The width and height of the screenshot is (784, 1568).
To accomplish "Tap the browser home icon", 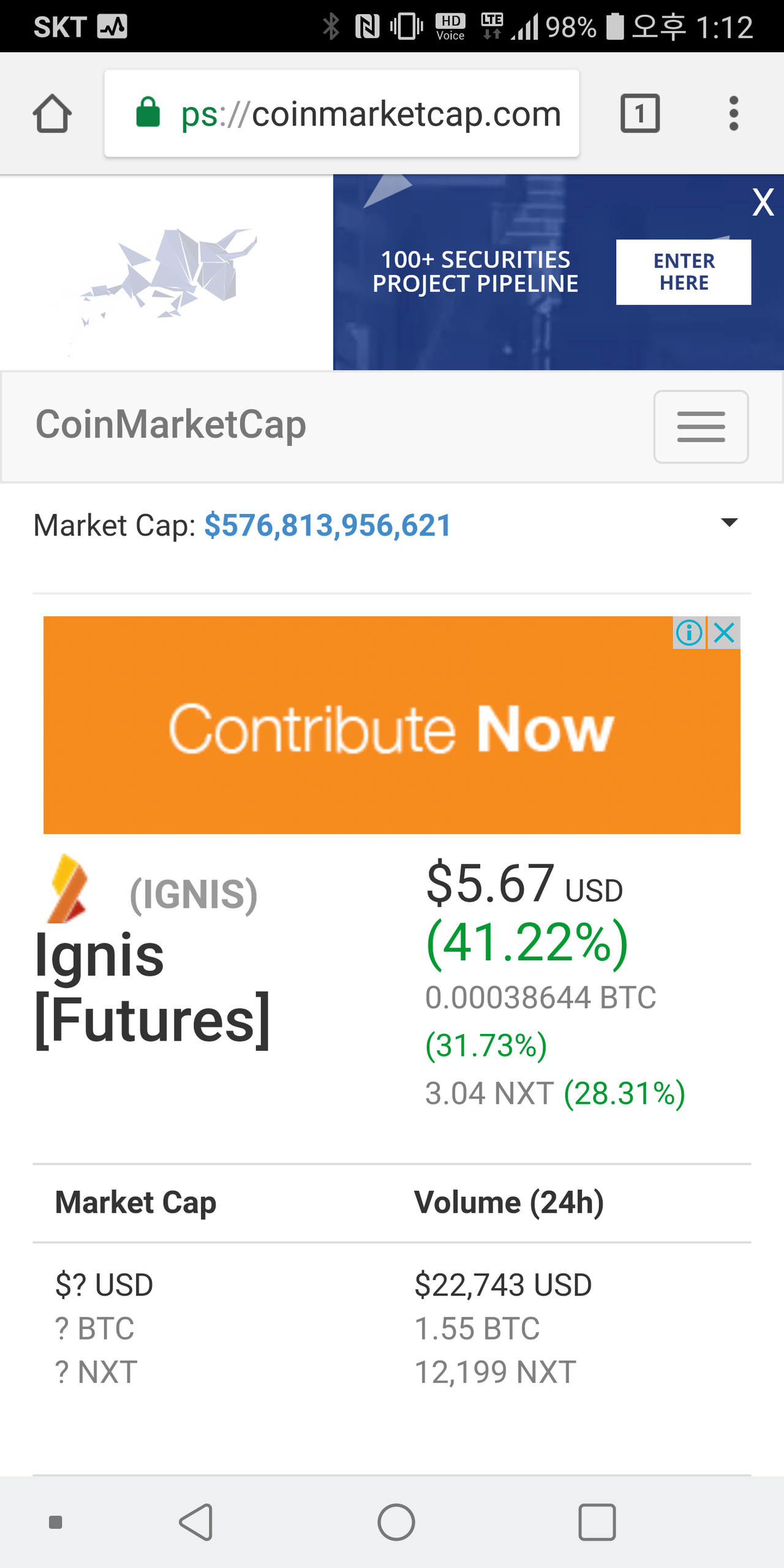I will pos(52,113).
